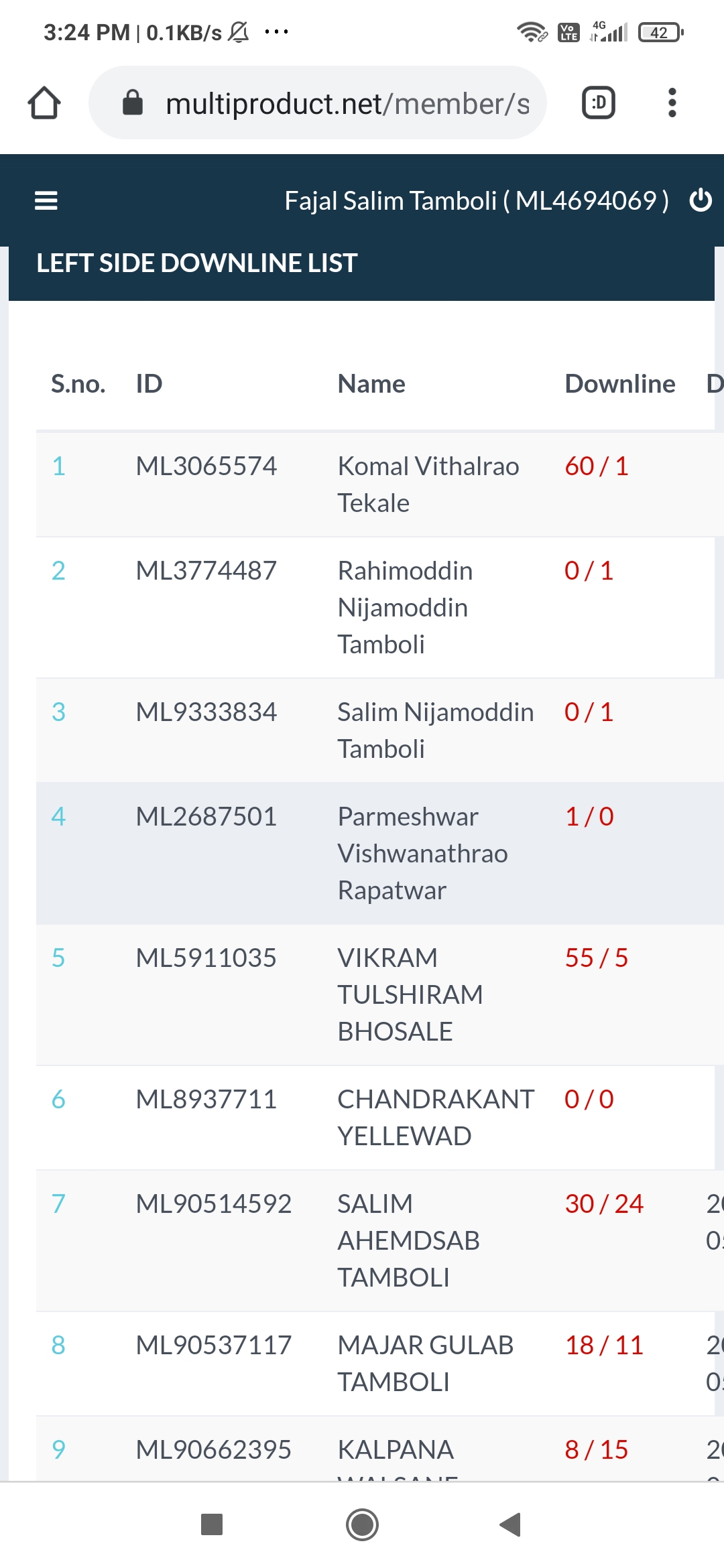Tap the power logout icon
The image size is (724, 1568).
[701, 200]
